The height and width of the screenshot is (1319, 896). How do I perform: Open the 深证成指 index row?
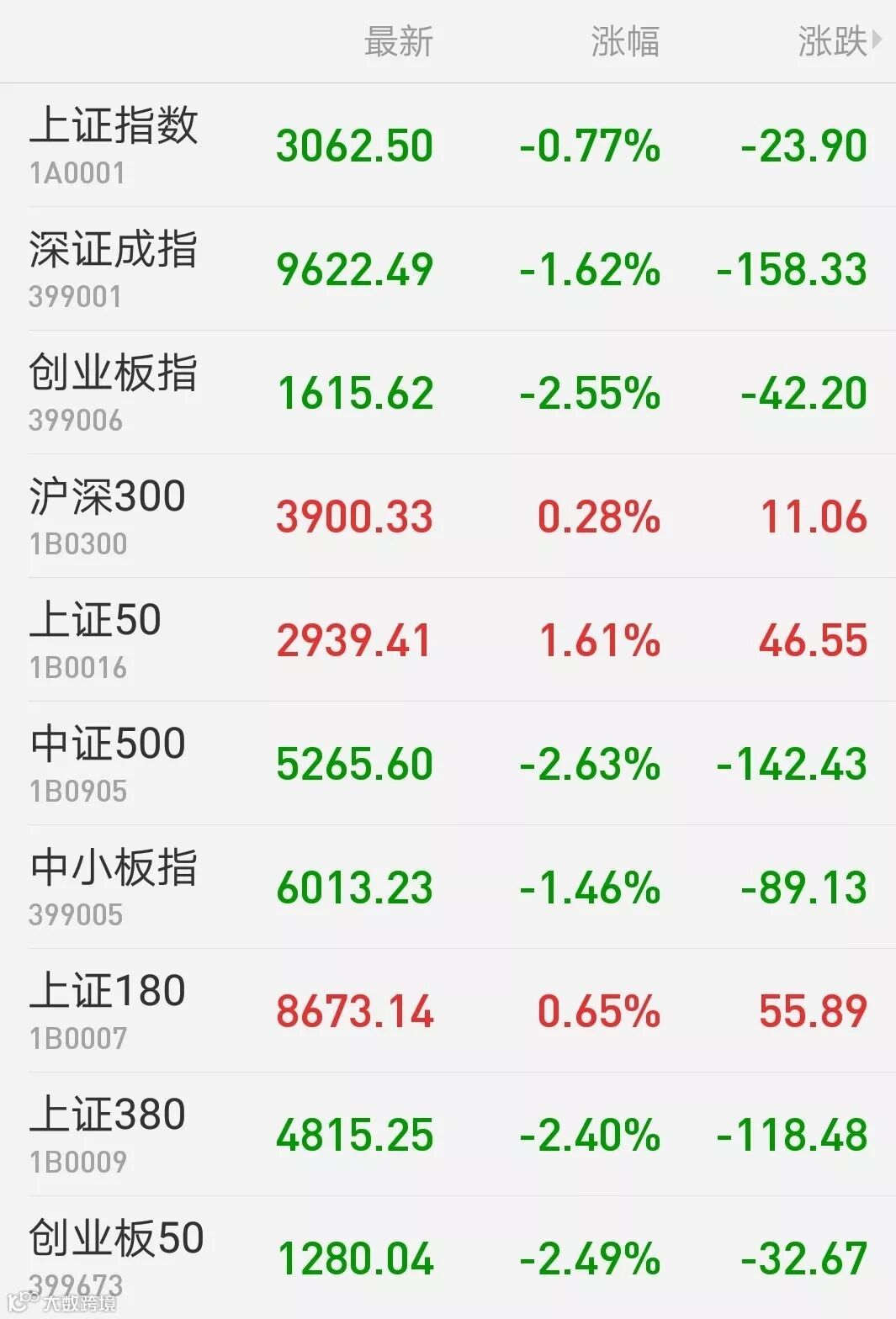click(x=448, y=268)
